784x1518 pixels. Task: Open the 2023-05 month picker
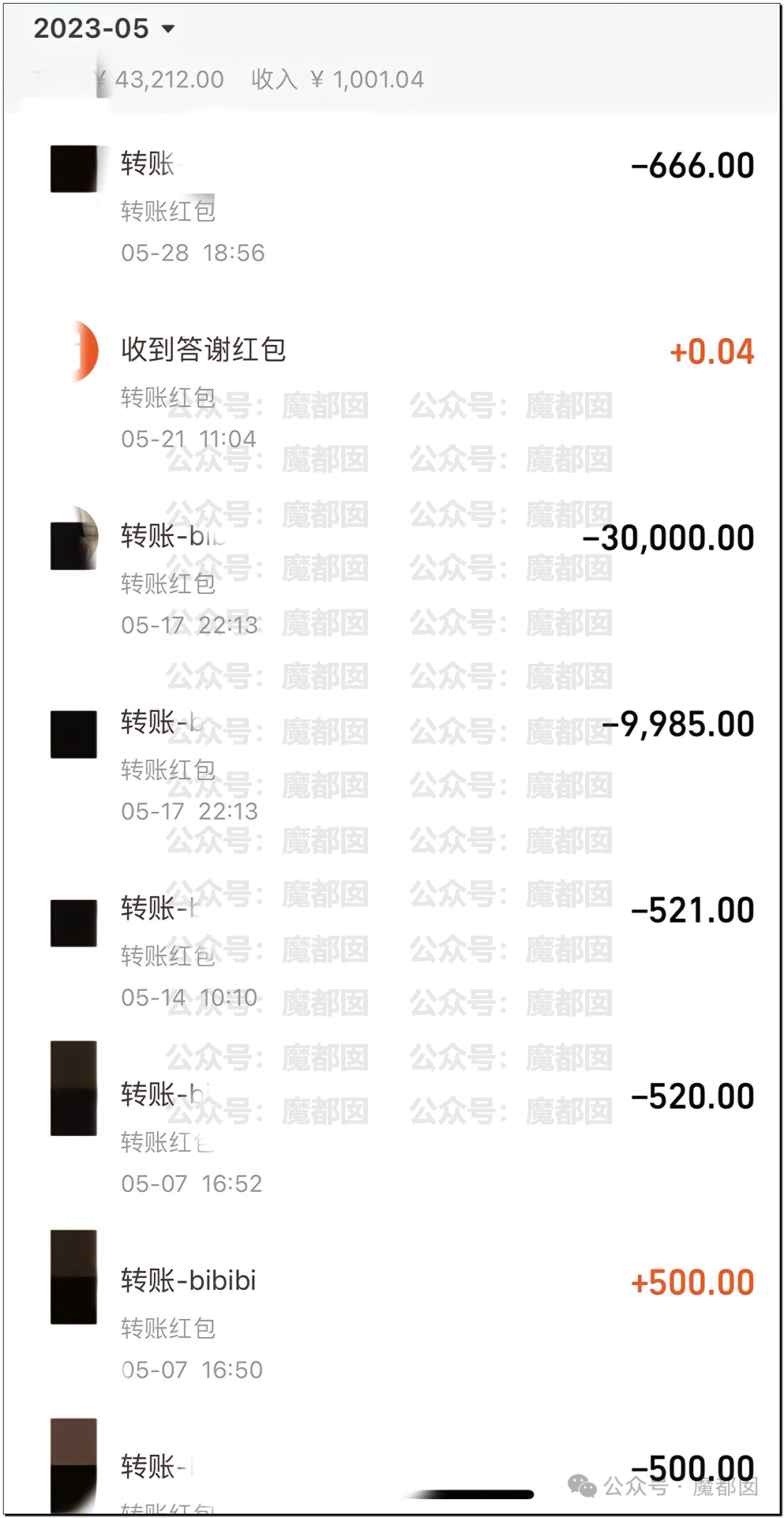tap(105, 29)
